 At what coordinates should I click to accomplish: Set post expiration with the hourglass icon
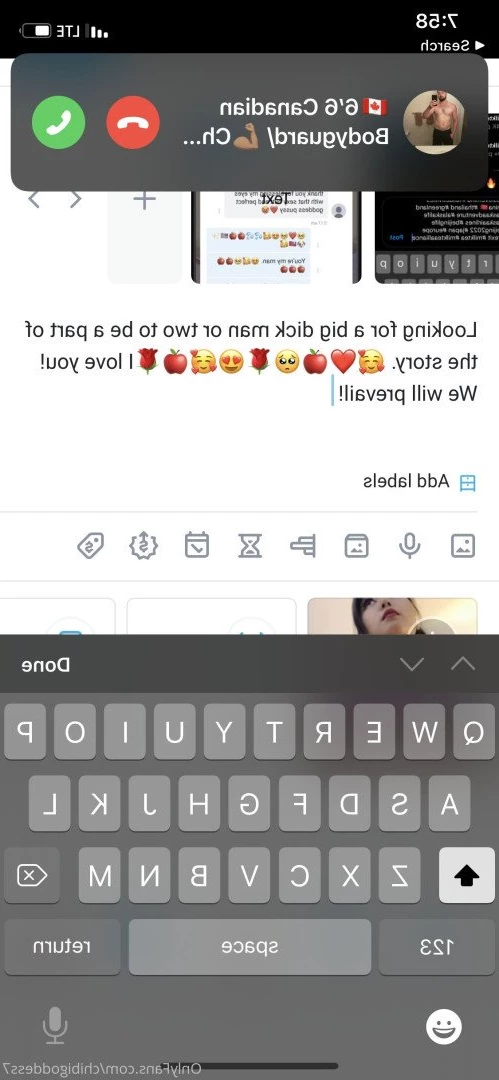(250, 546)
